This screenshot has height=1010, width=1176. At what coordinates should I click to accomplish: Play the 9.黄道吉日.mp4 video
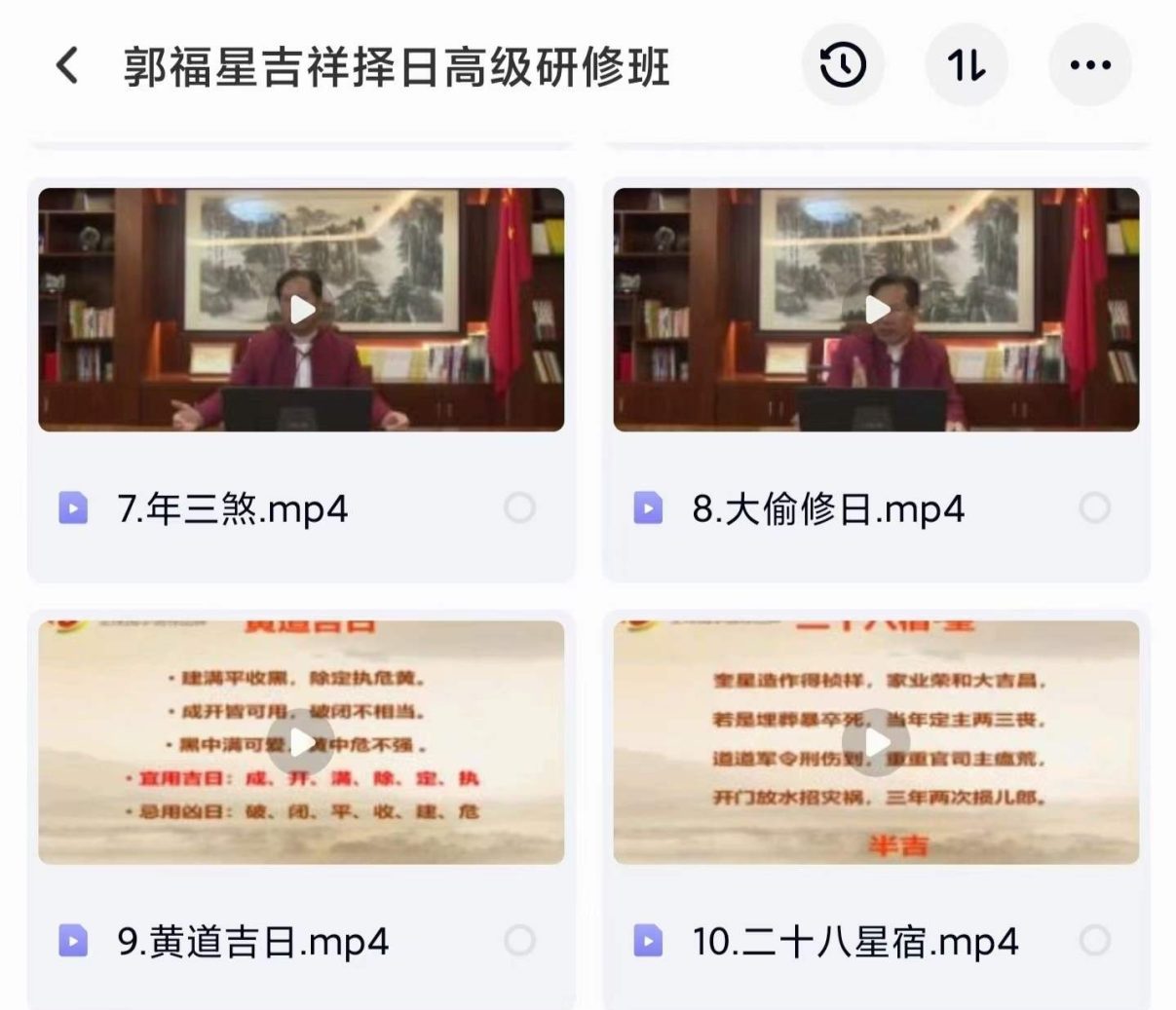click(x=301, y=742)
